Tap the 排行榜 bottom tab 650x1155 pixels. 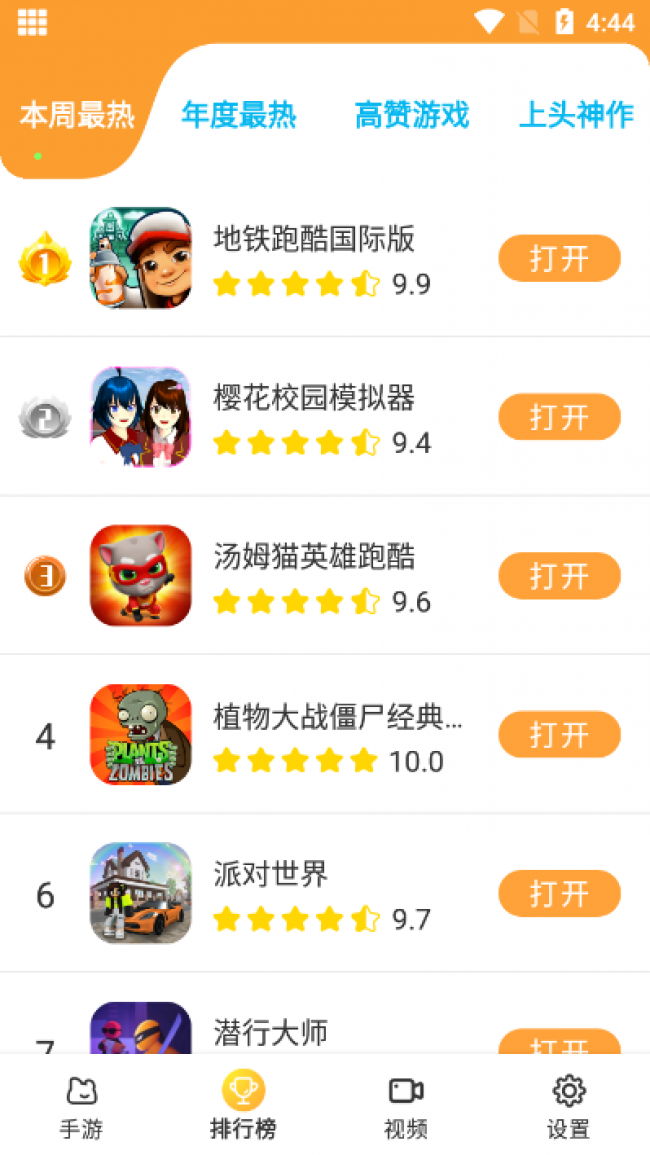pyautogui.click(x=243, y=1106)
